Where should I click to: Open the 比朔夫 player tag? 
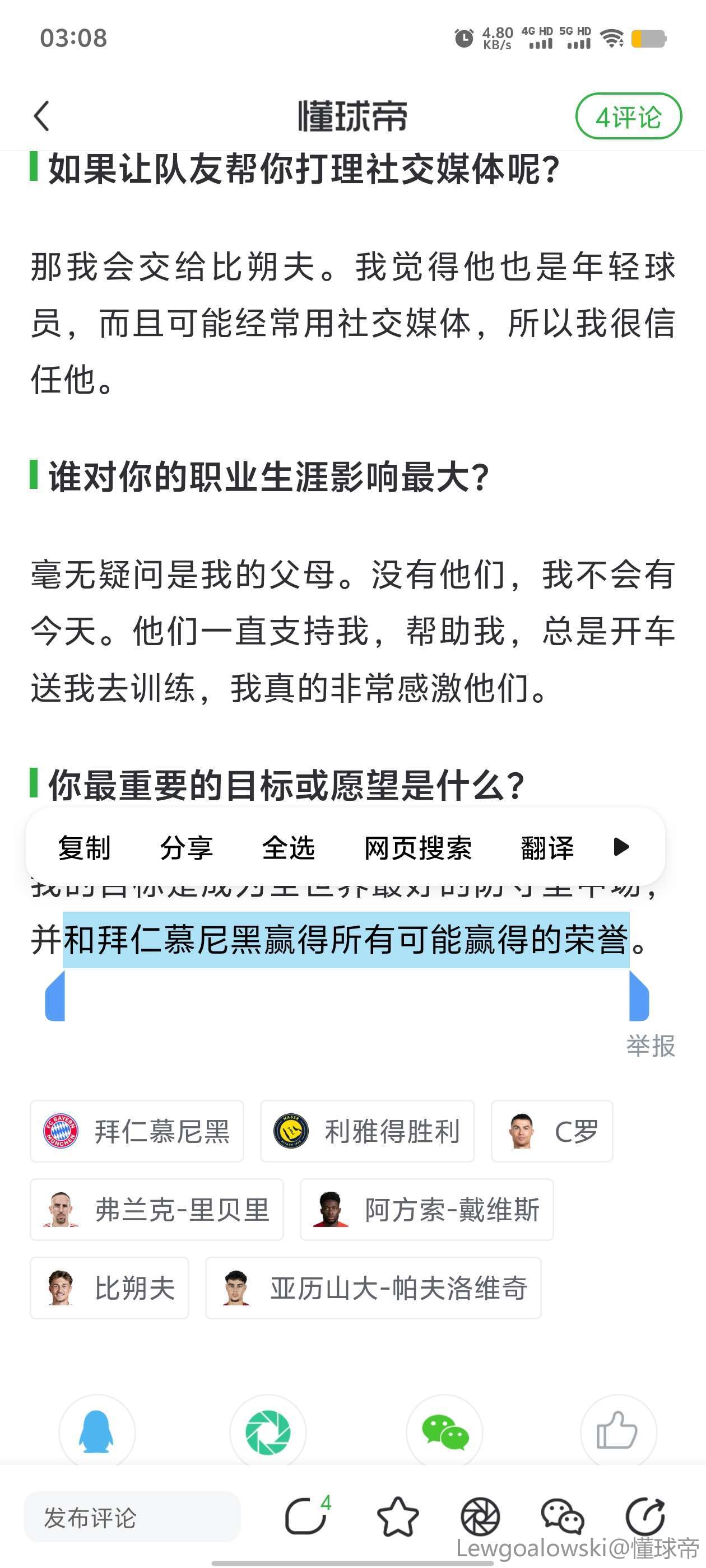click(110, 1288)
